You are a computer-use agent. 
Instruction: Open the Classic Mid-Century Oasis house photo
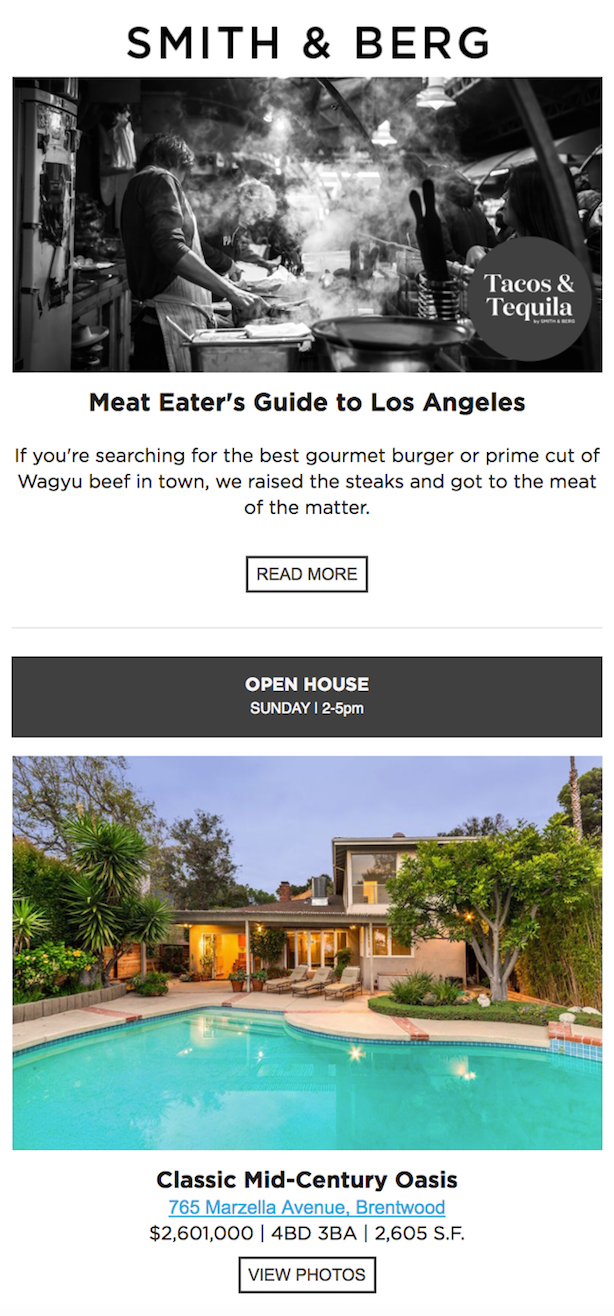307,952
